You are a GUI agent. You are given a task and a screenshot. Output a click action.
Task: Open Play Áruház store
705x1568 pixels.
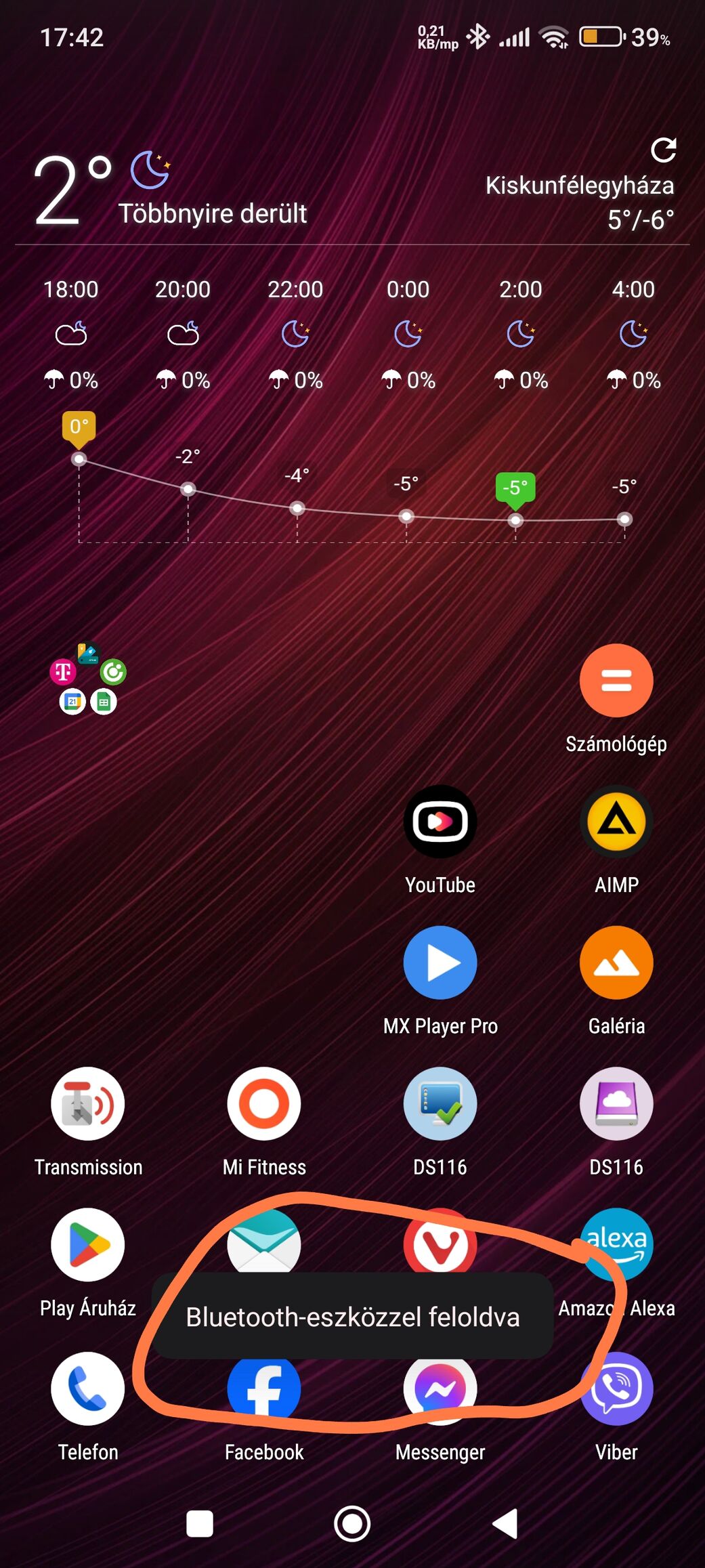tap(88, 1245)
